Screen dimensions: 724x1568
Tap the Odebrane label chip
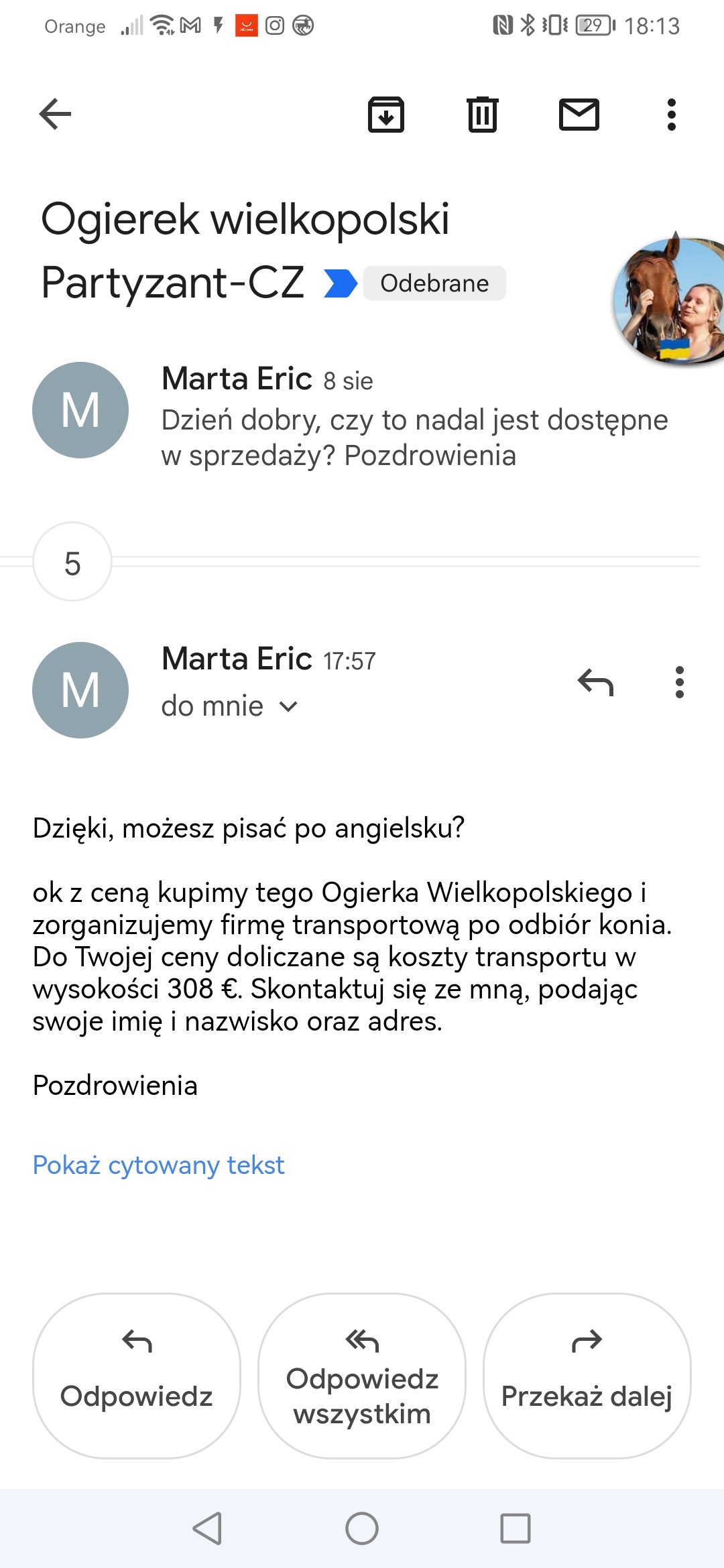click(x=434, y=283)
